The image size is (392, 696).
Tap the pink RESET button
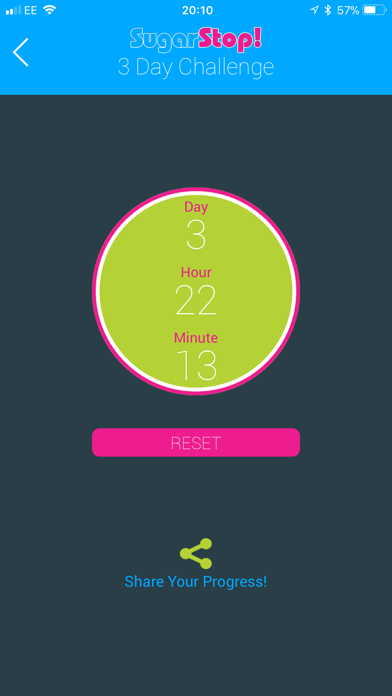[x=196, y=442]
